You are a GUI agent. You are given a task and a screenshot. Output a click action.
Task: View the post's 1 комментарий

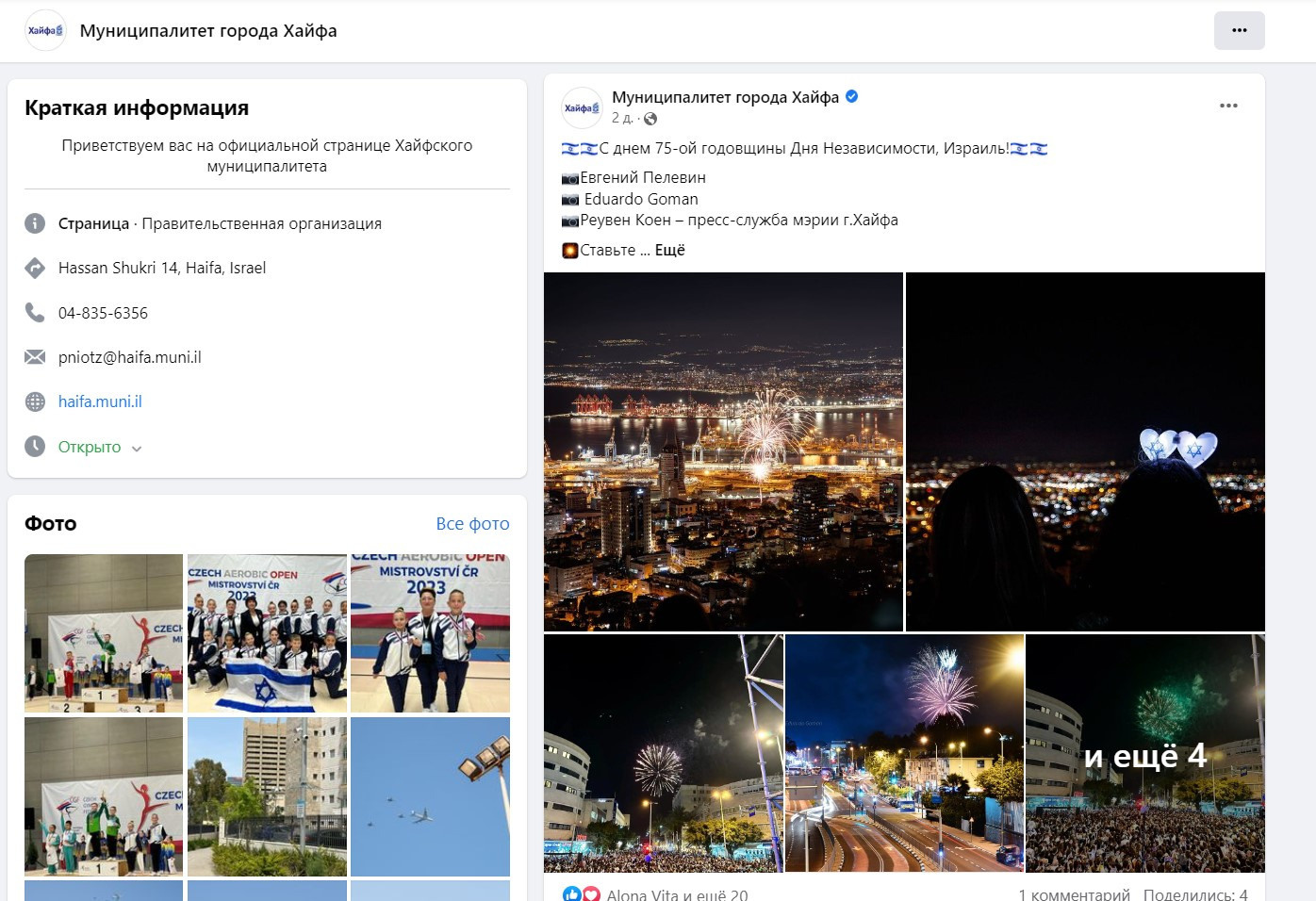coord(1073,893)
